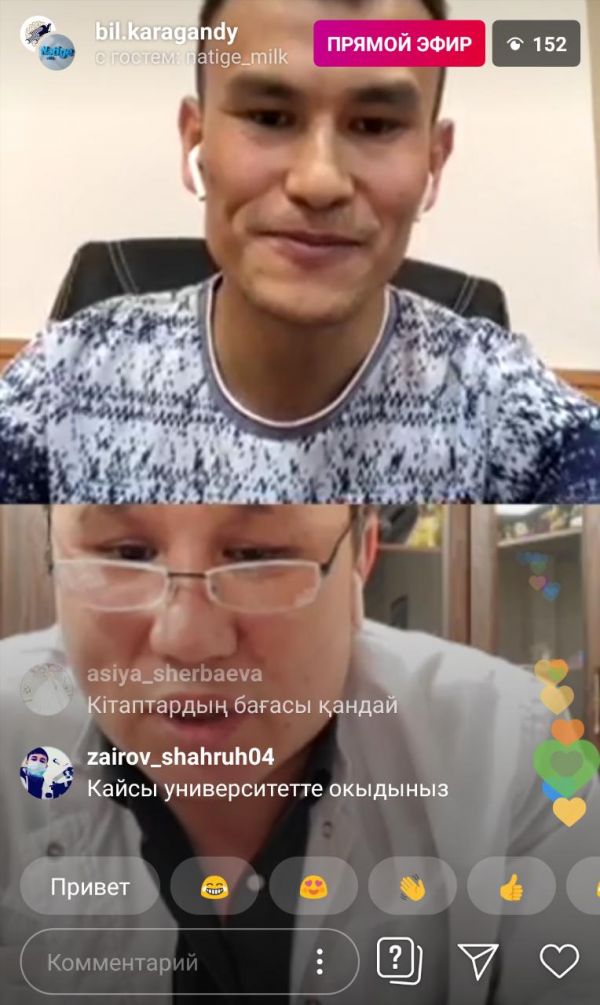Viewport: 600px width, 1005px height.
Task: Send the heart-eyes emoji reaction
Action: coord(313,886)
